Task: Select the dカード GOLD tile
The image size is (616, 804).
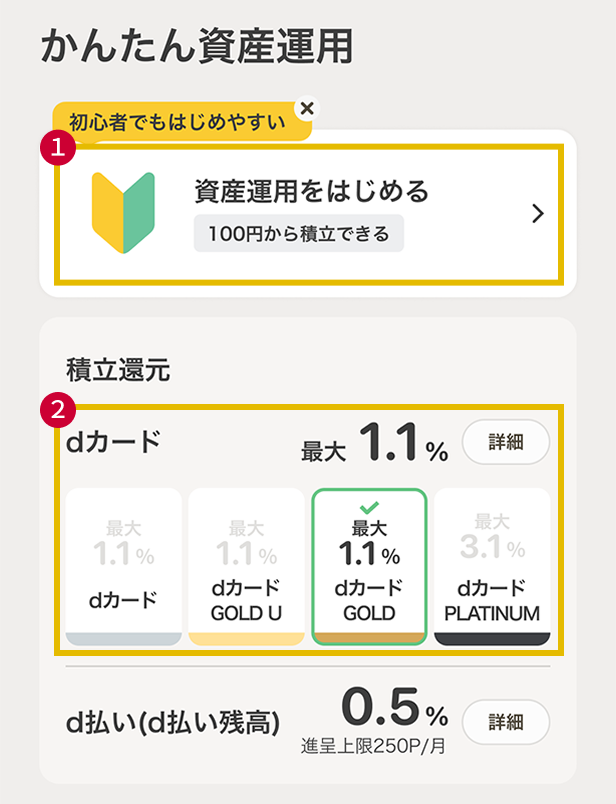Action: [369, 567]
